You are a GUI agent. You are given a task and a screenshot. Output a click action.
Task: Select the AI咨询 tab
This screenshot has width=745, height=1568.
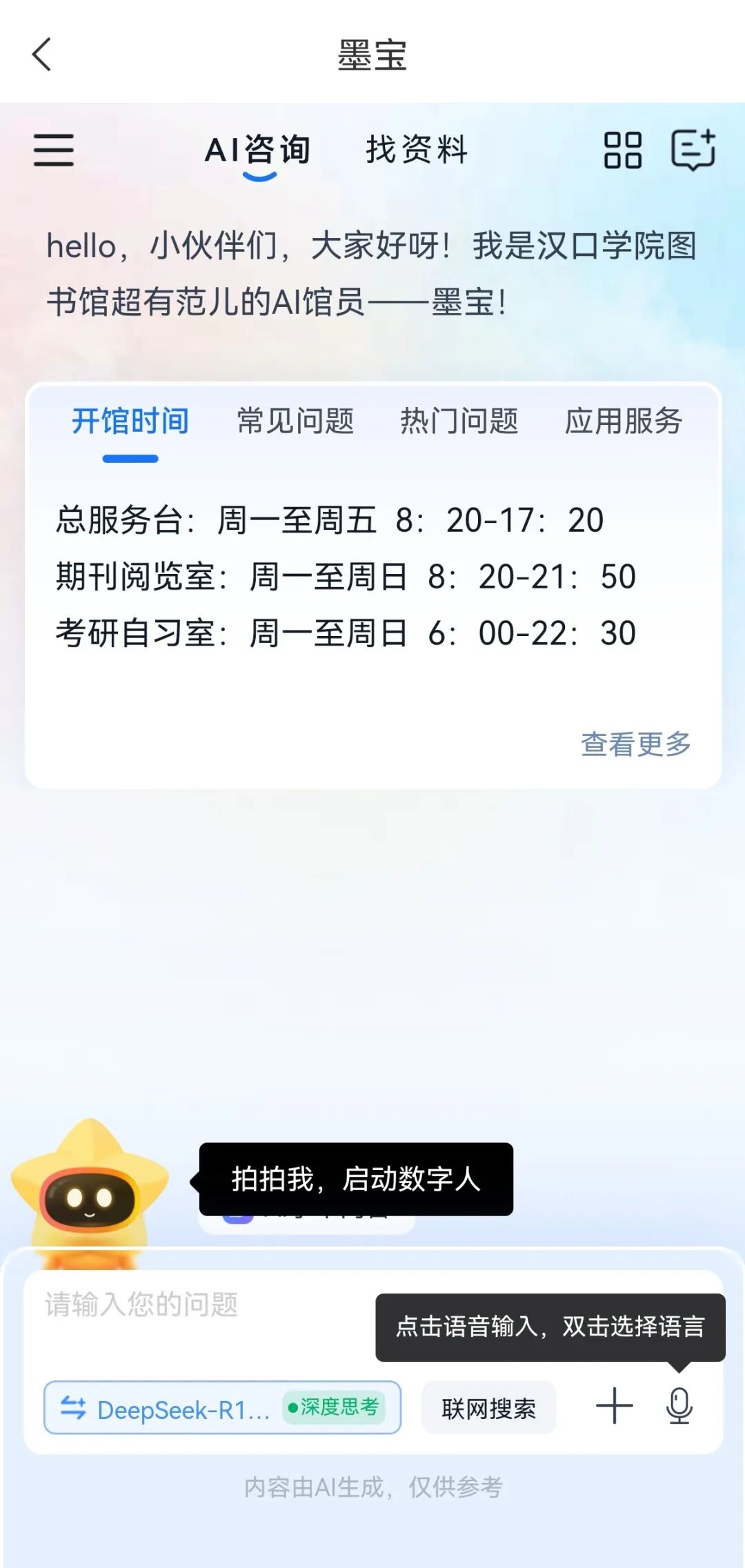pos(258,150)
